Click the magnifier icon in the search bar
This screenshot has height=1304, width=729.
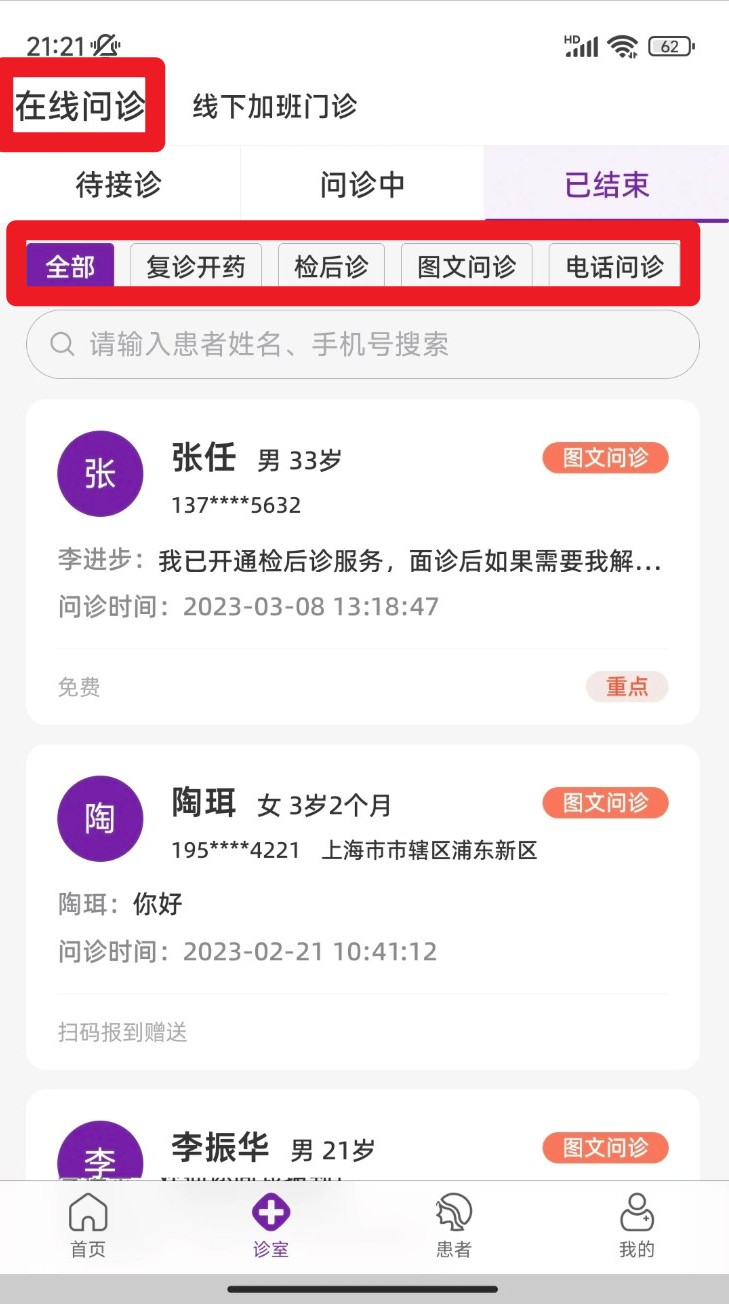62,344
